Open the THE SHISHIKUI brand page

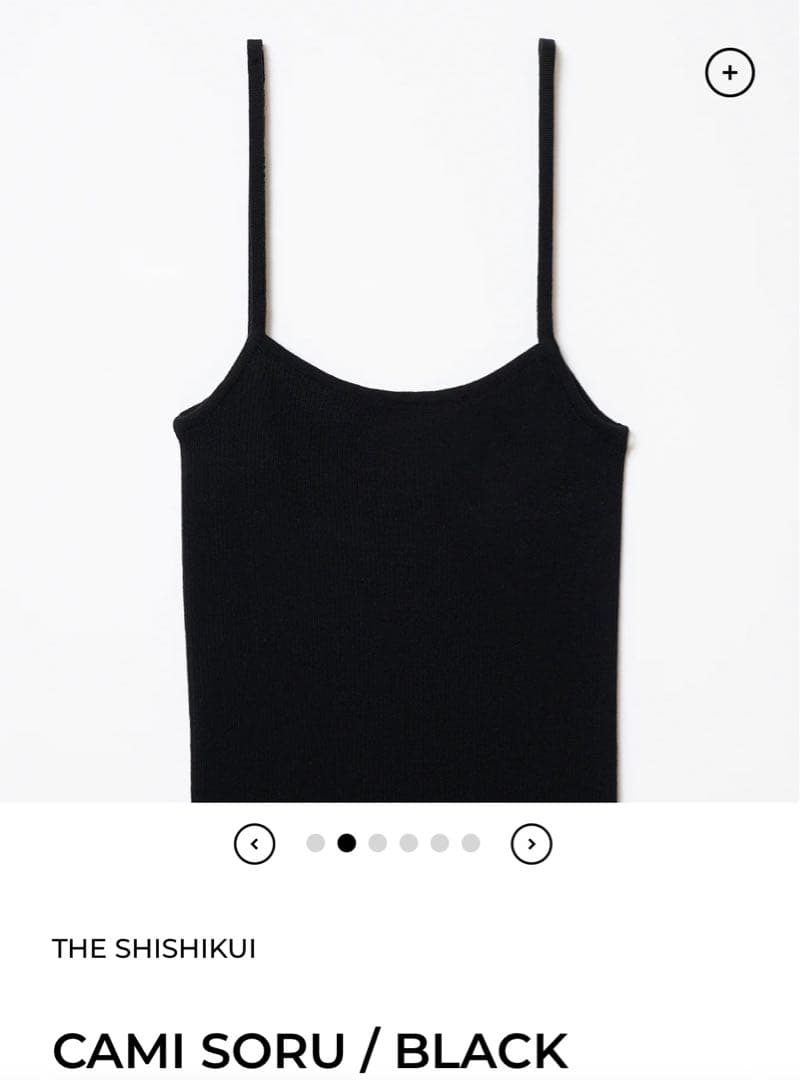tap(156, 947)
